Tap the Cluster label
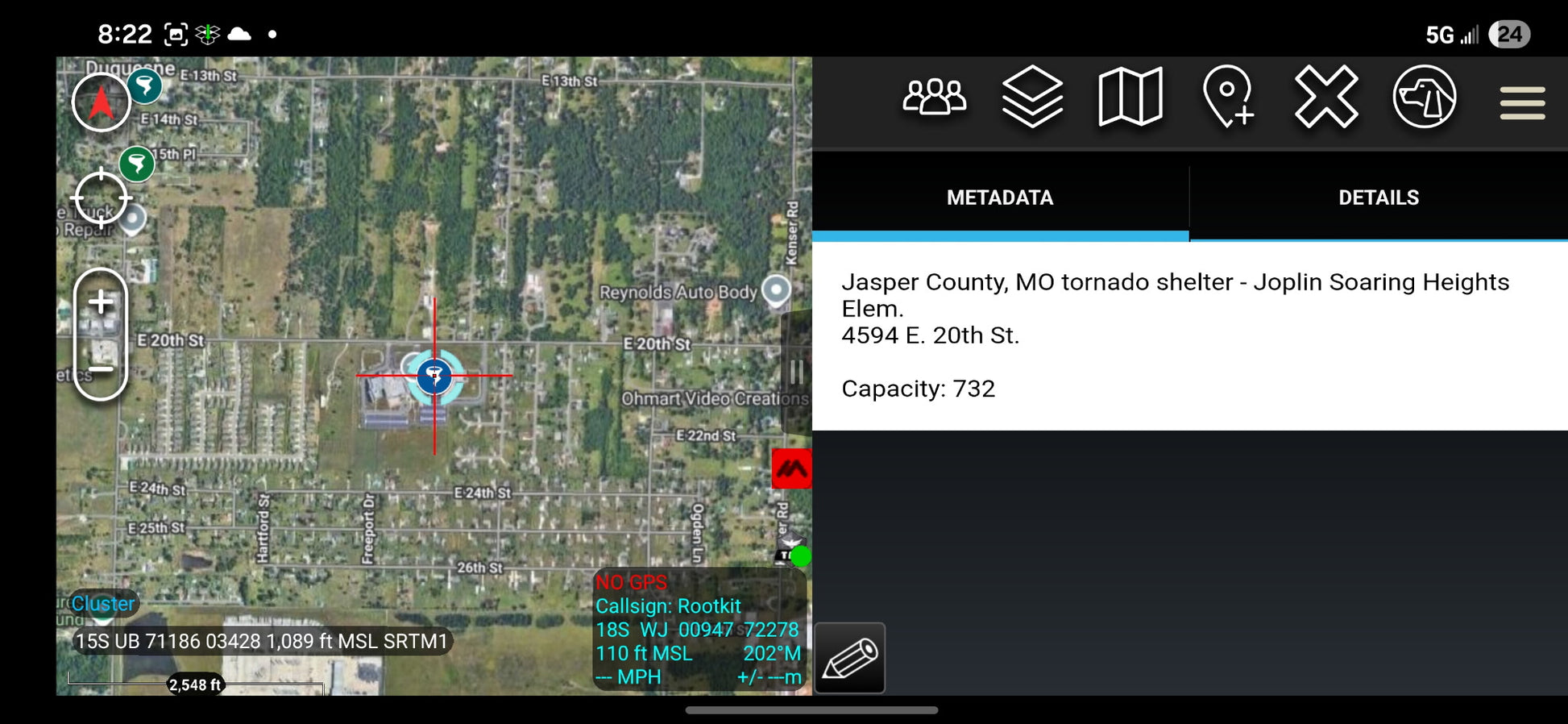The width and height of the screenshot is (1568, 724). 103,603
